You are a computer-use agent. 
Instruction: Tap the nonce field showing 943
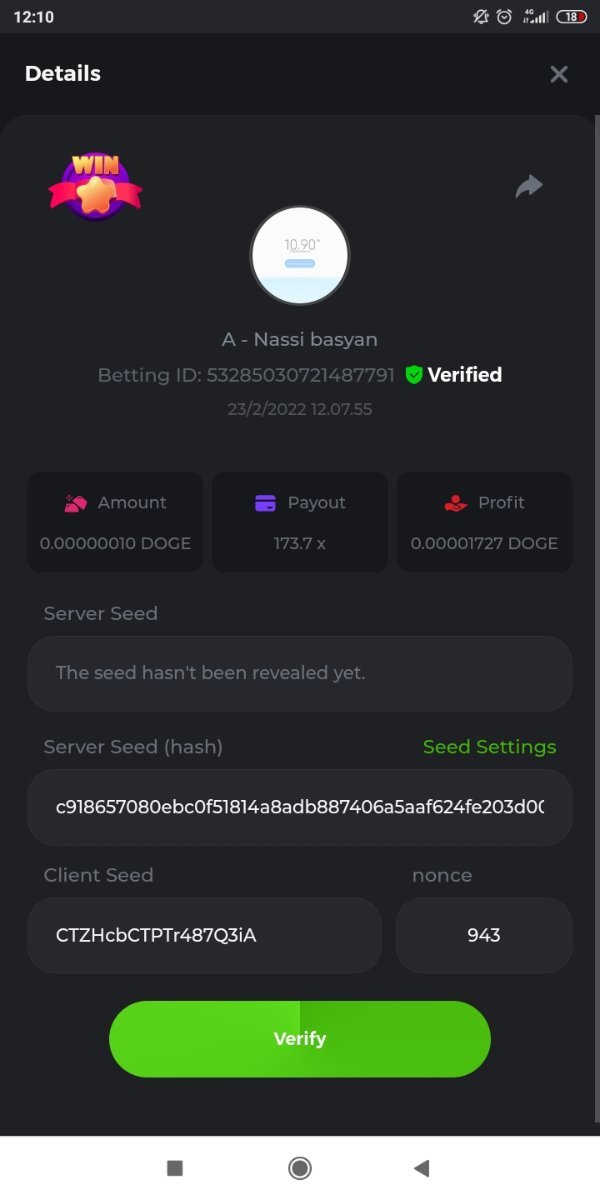click(x=484, y=935)
